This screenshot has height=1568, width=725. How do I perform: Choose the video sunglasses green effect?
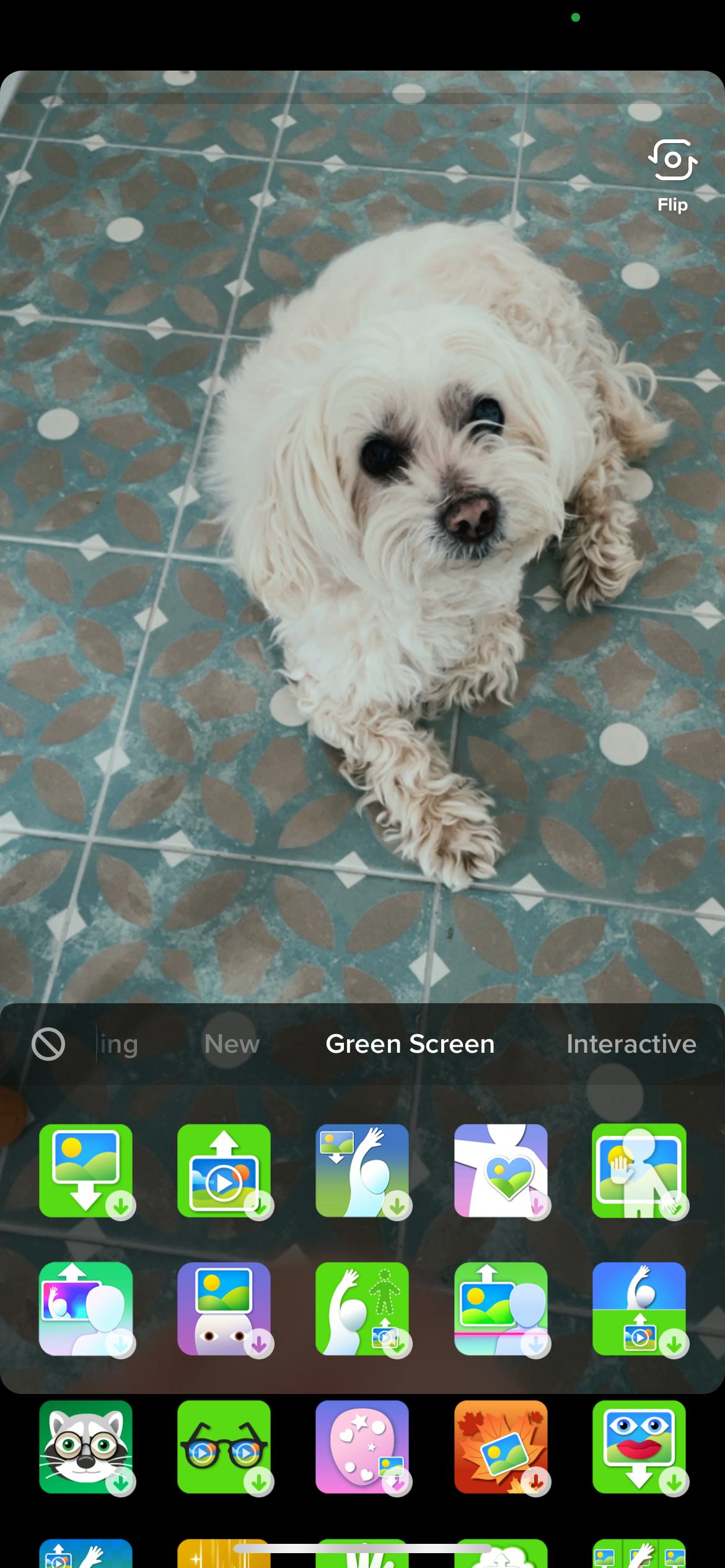[x=224, y=1447]
